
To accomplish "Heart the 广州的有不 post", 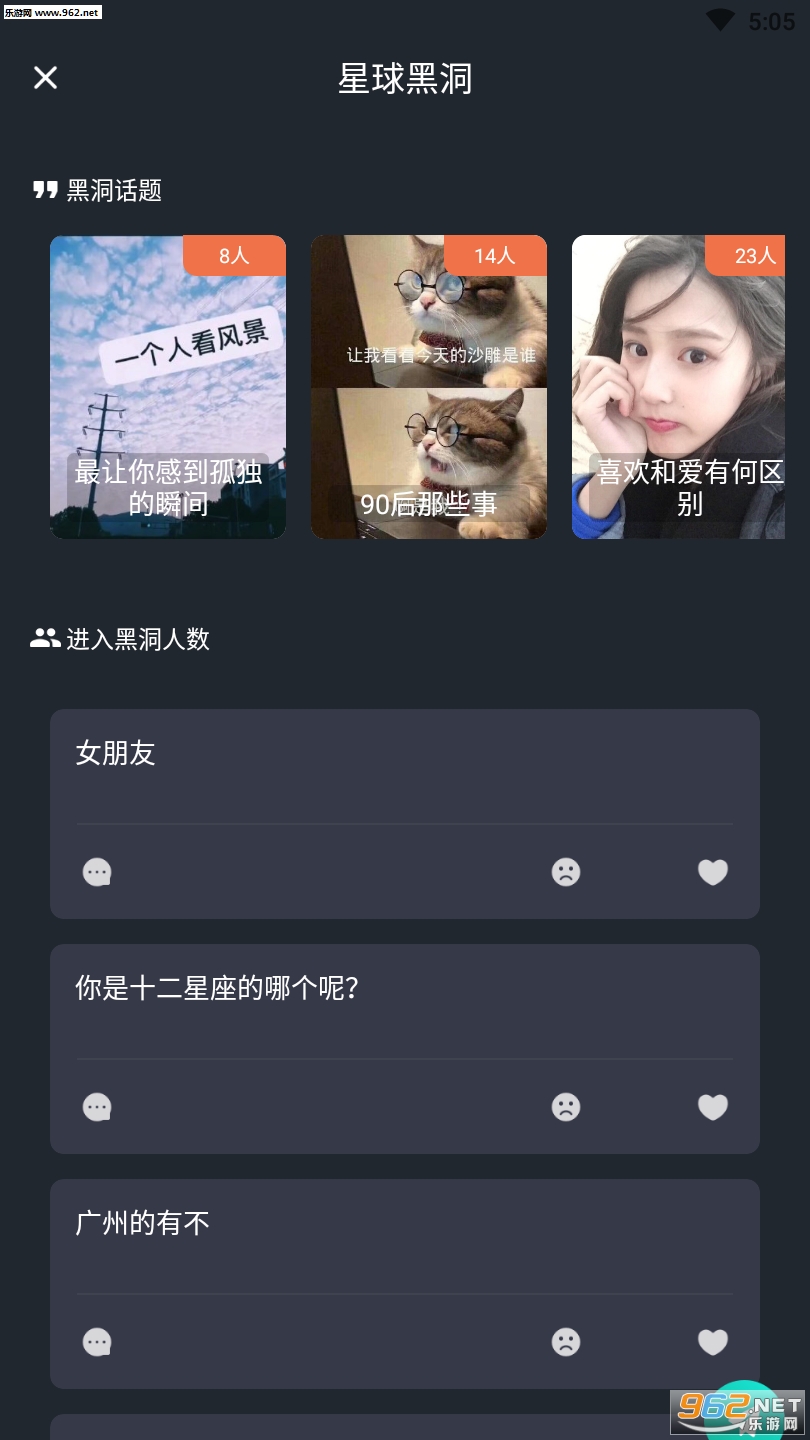I will click(x=713, y=1342).
